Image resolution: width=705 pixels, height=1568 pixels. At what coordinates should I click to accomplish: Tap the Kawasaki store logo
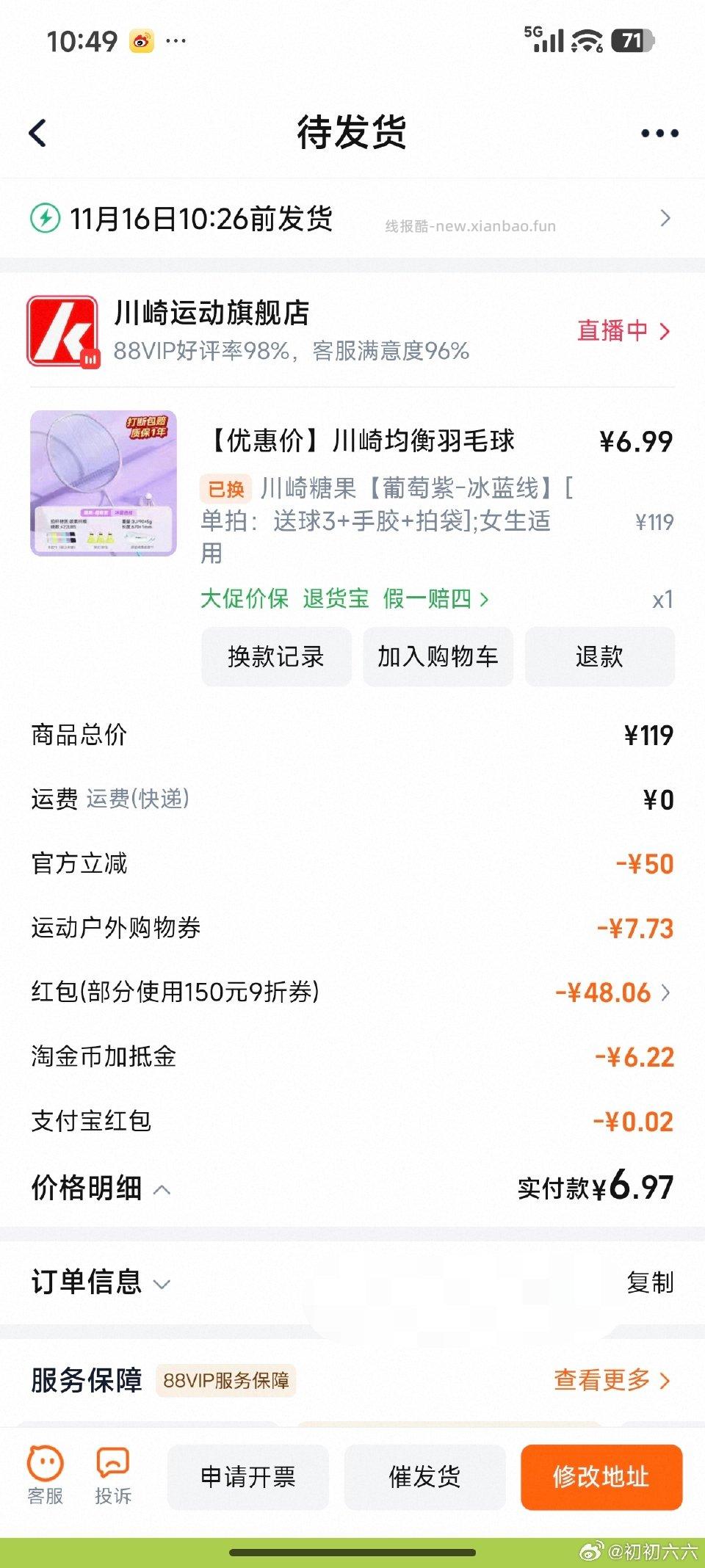[62, 331]
